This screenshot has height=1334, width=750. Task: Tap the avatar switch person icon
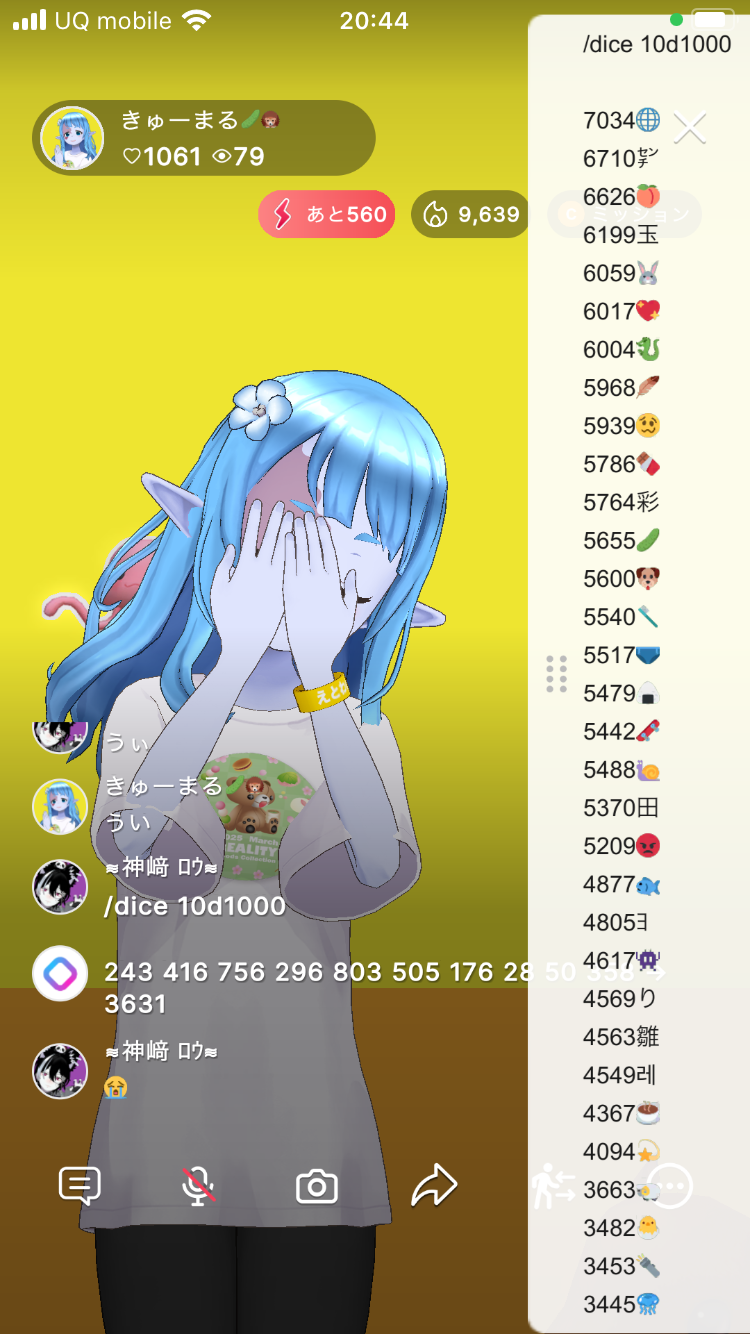click(552, 1186)
